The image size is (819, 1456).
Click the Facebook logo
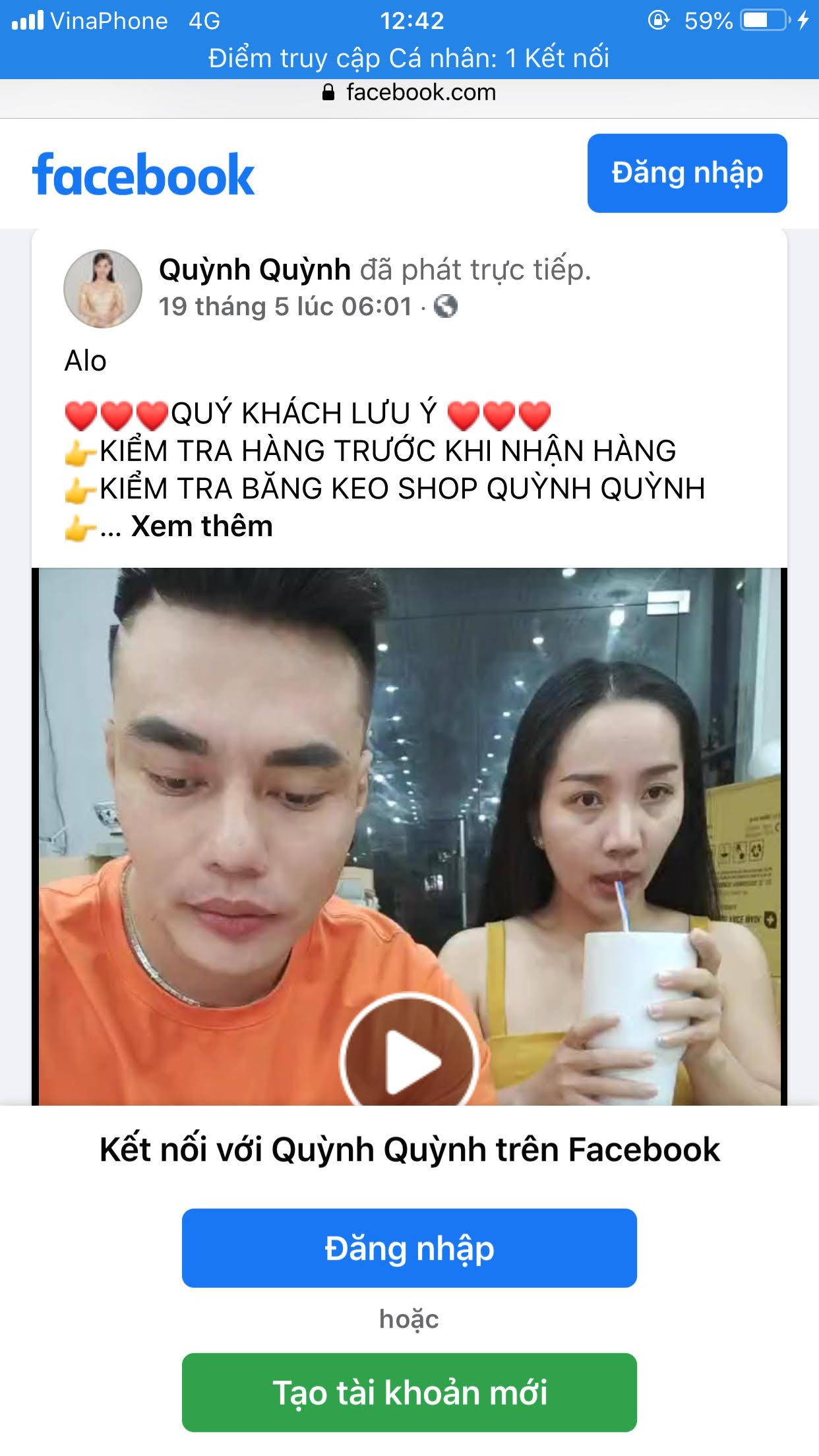[x=146, y=173]
